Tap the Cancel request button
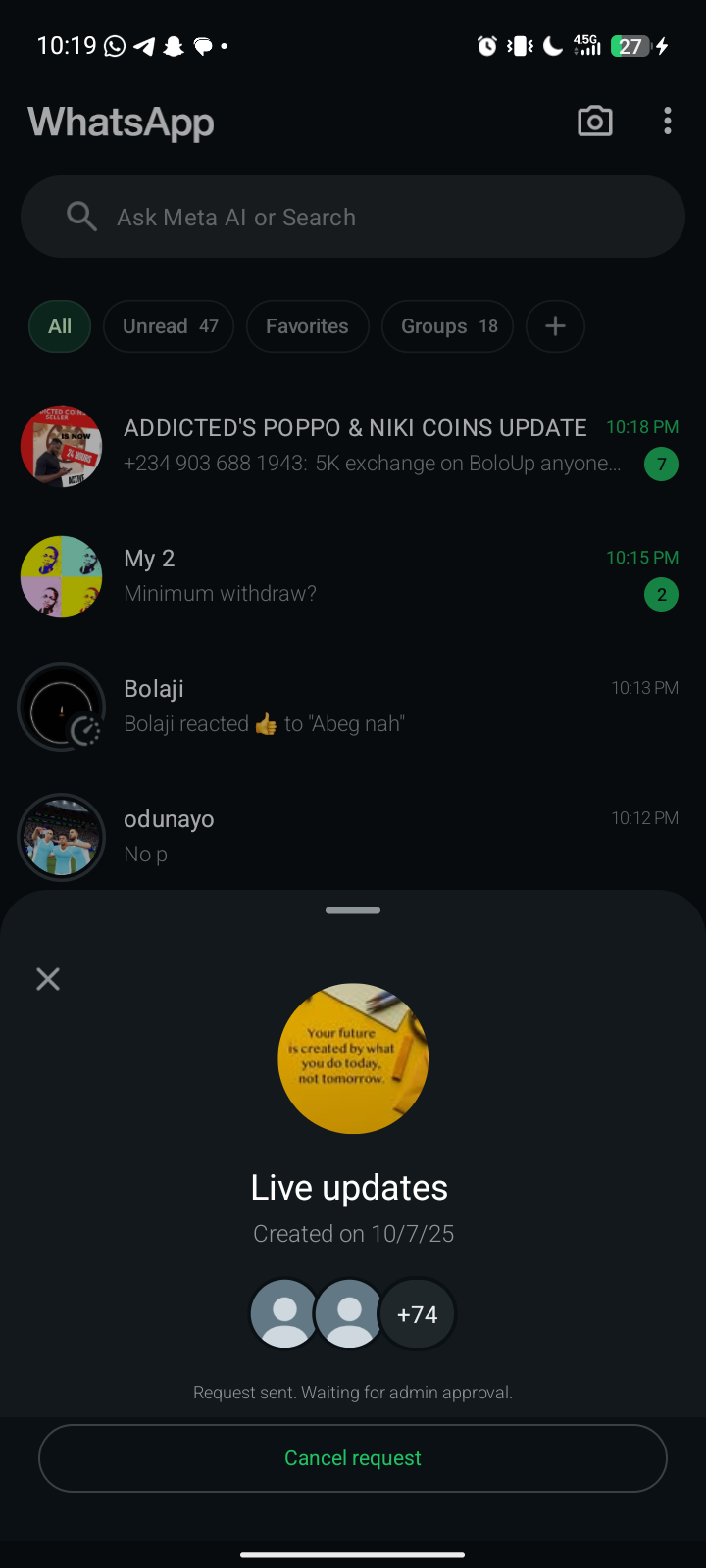 pyautogui.click(x=353, y=1457)
